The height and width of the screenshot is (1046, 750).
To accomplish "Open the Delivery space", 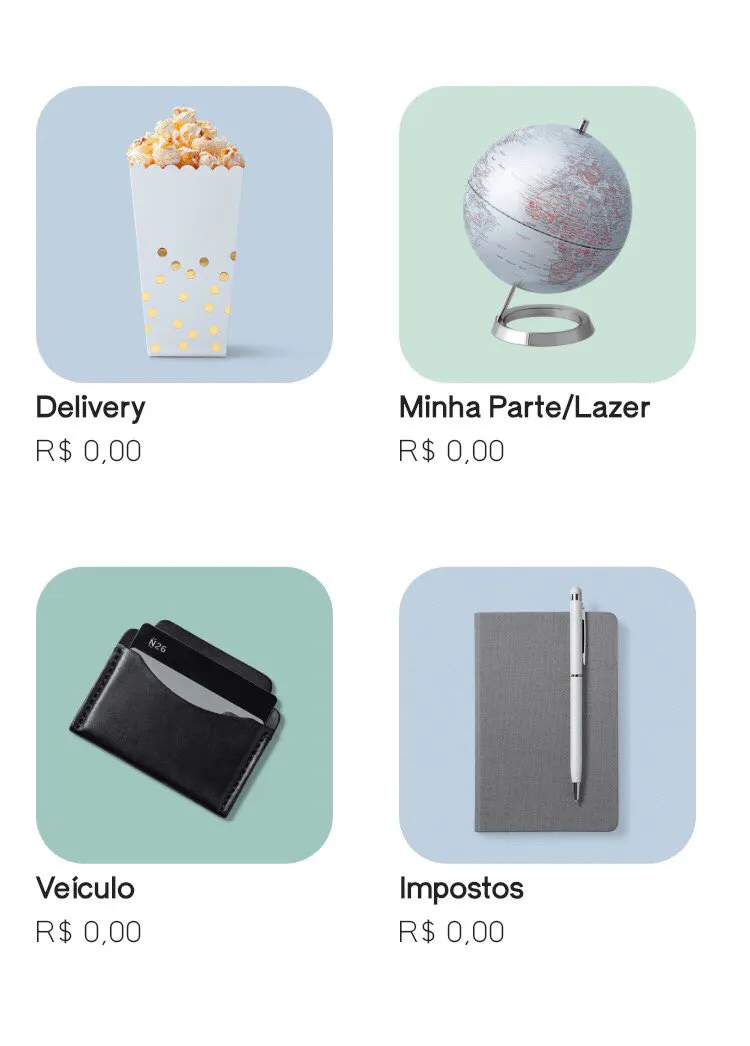I will pyautogui.click(x=184, y=234).
